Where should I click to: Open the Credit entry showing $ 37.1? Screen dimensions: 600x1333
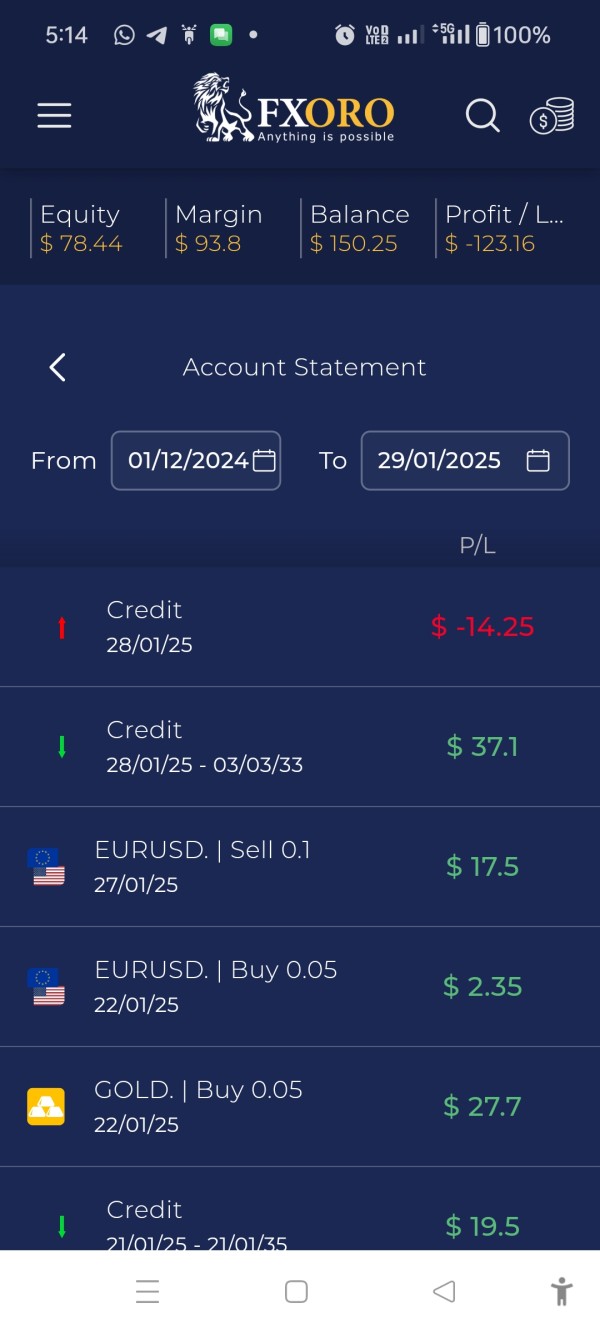click(300, 747)
